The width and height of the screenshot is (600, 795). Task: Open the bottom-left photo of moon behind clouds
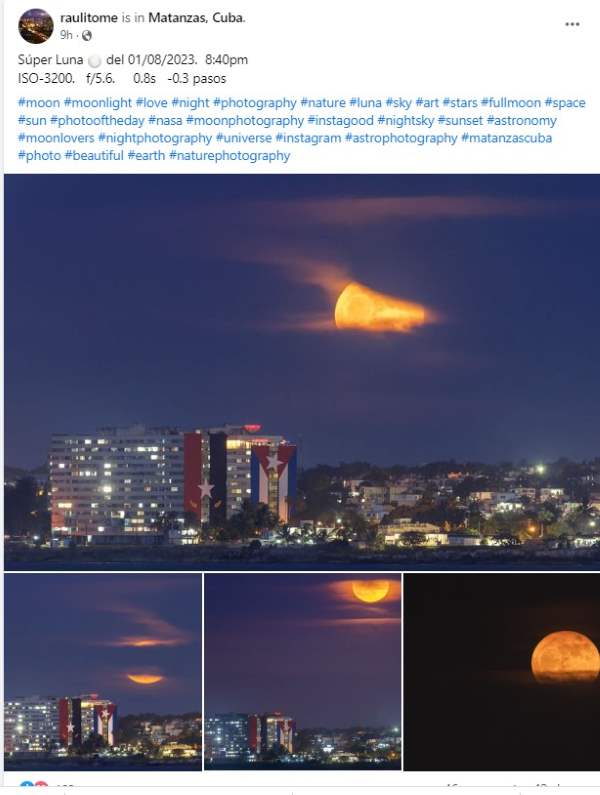point(103,672)
